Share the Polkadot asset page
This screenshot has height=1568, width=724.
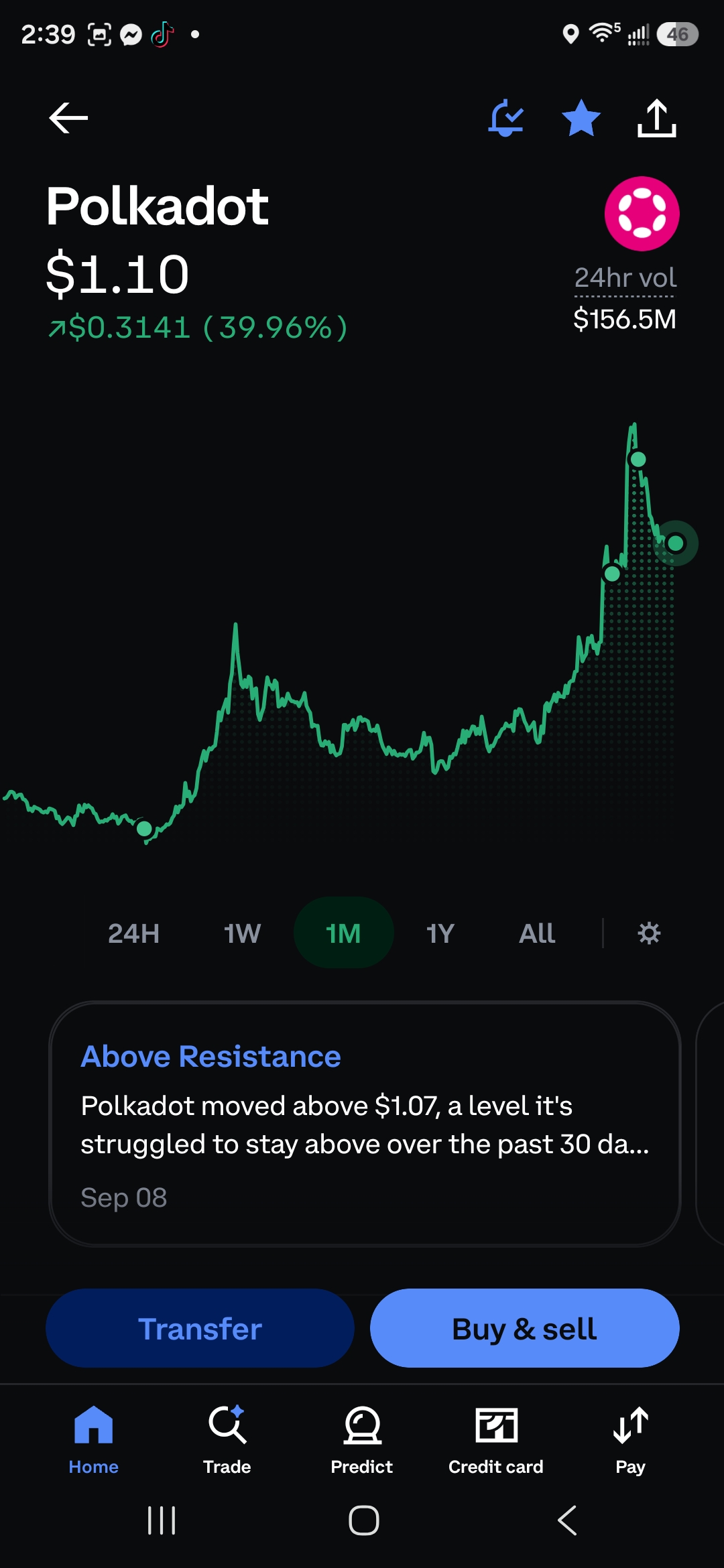[x=656, y=118]
